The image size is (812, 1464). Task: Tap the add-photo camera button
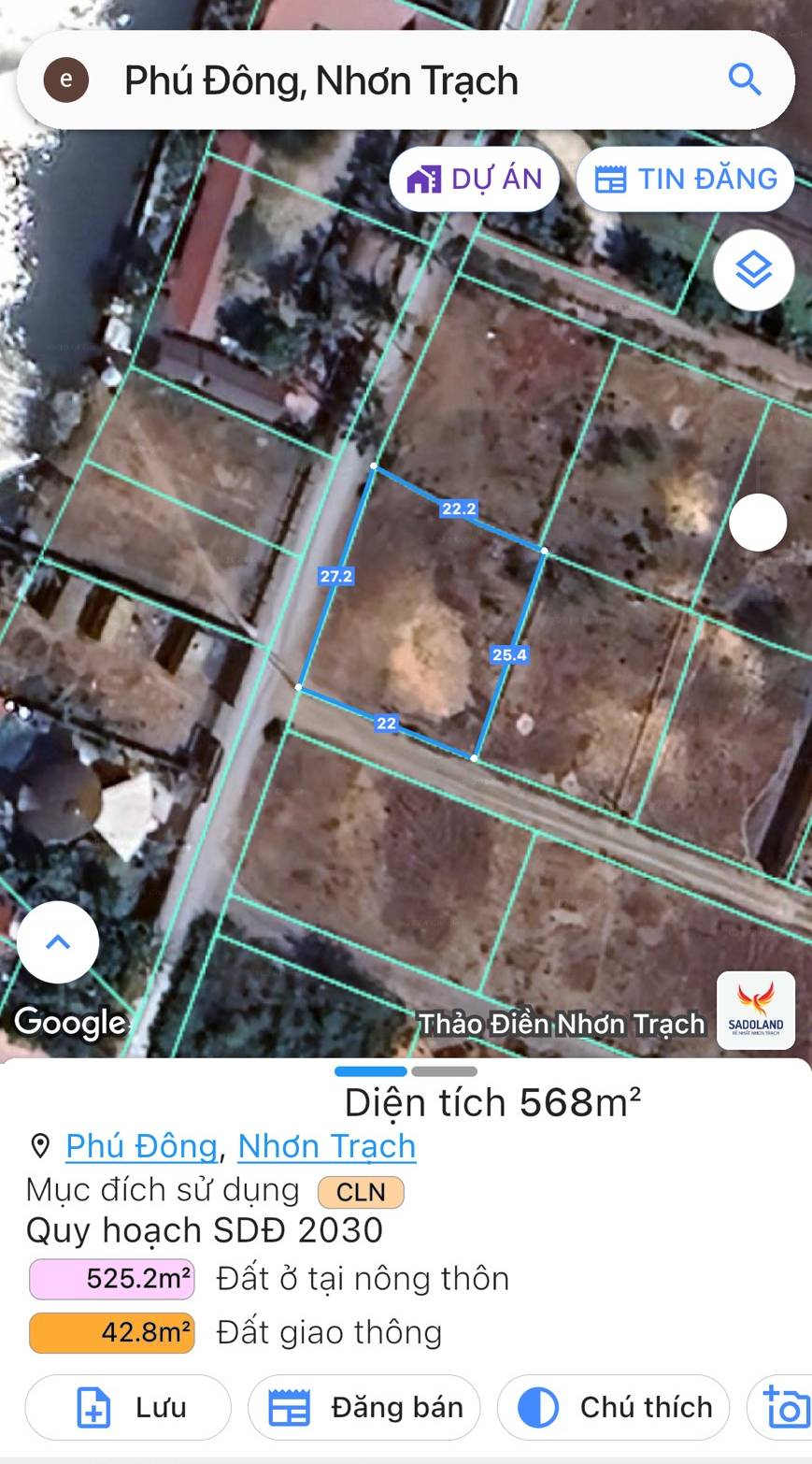[783, 1407]
